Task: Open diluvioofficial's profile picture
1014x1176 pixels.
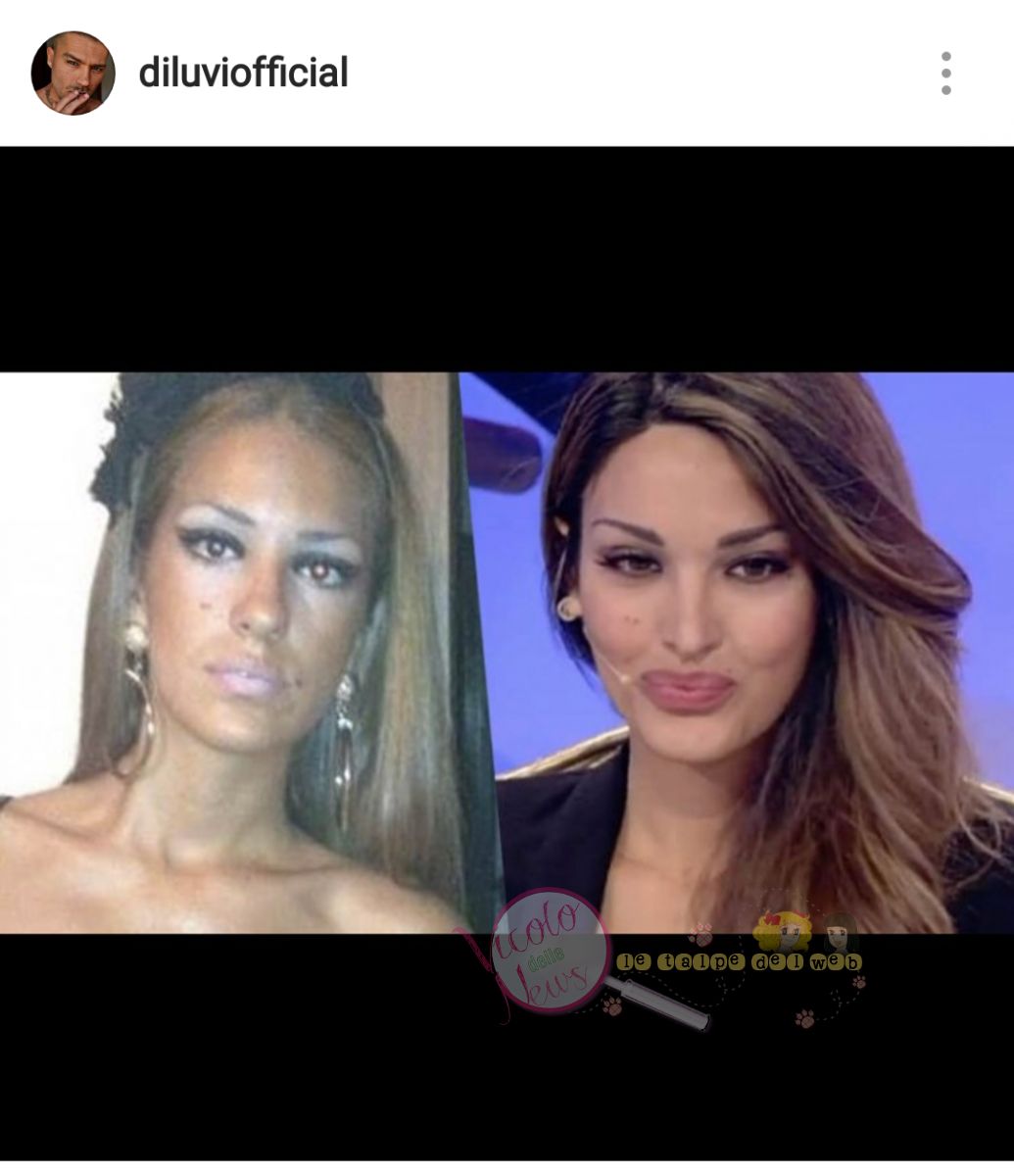Action: pyautogui.click(x=72, y=73)
